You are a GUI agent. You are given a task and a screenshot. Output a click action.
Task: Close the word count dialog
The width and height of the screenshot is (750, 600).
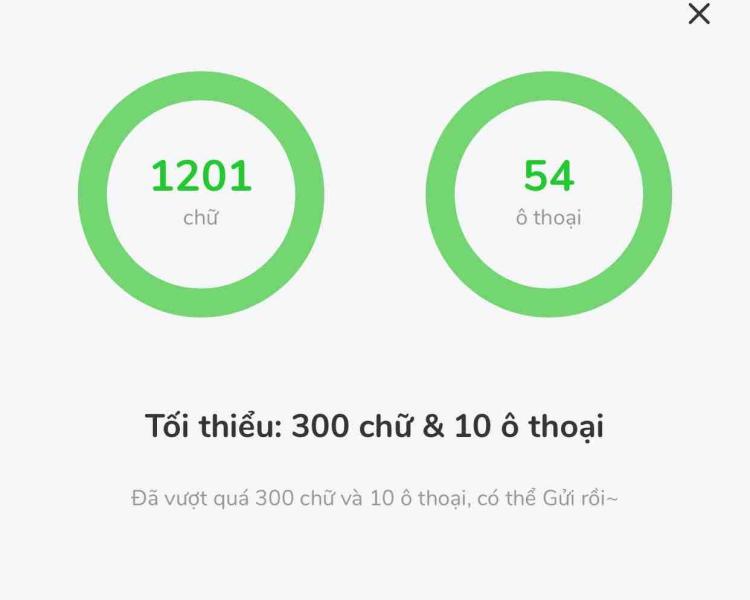tap(699, 14)
